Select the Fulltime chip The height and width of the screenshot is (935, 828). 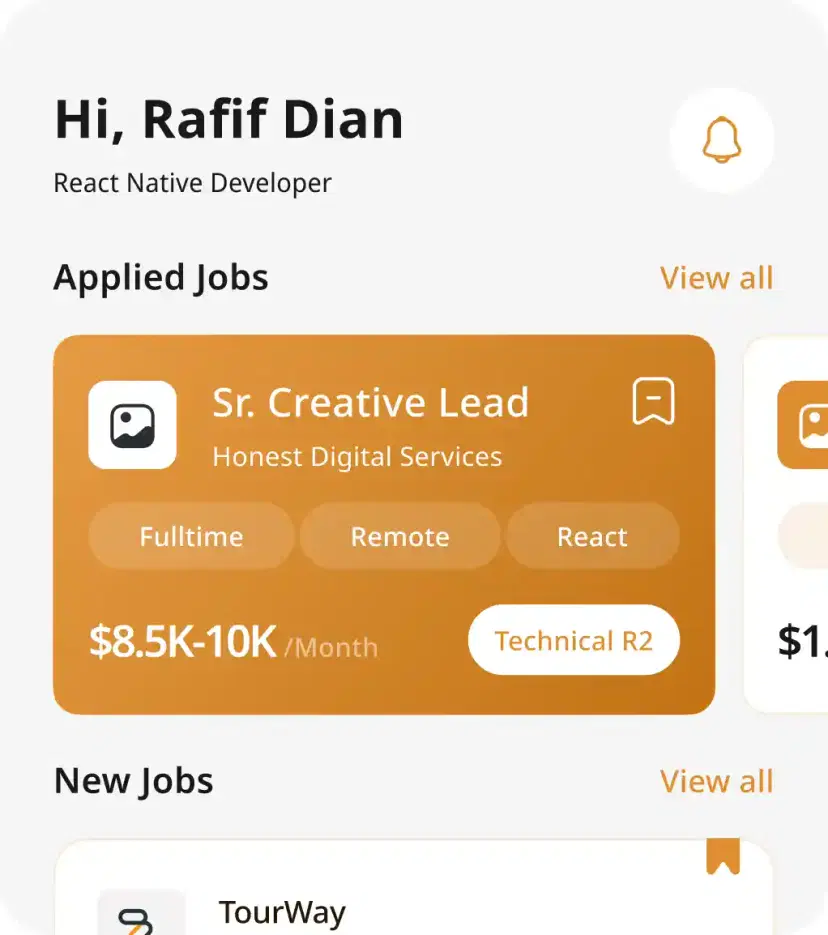click(191, 537)
